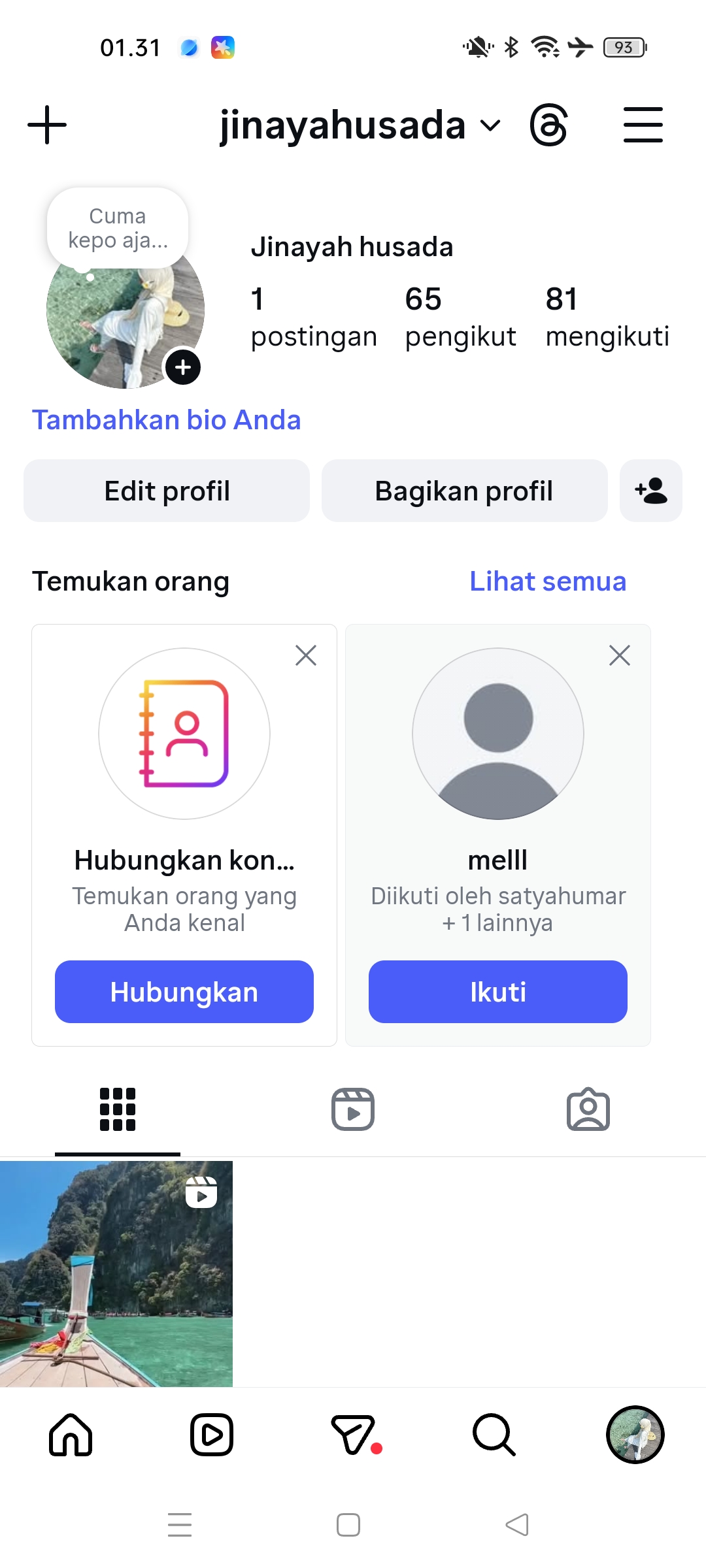The height and width of the screenshot is (1568, 706).
Task: Open Edit profil
Action: coord(167,491)
